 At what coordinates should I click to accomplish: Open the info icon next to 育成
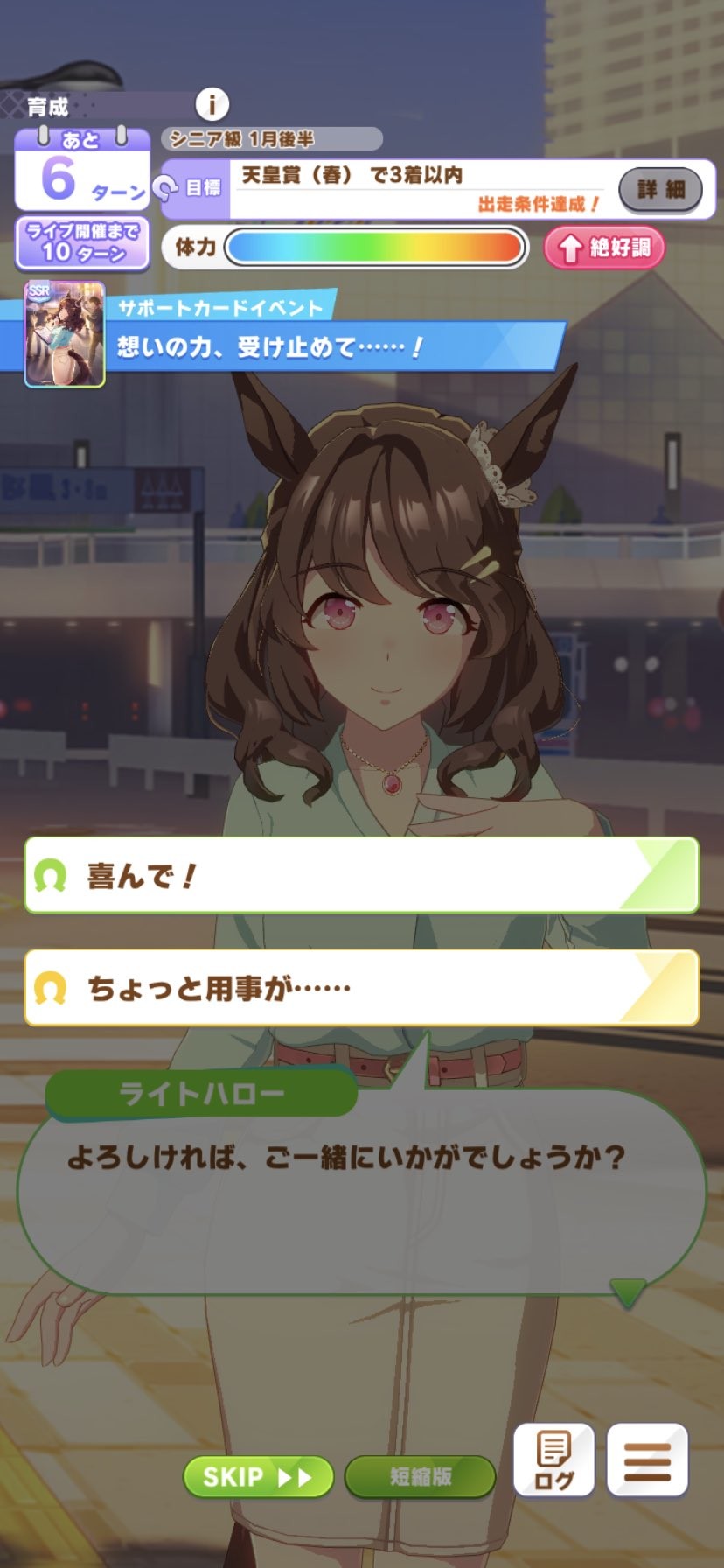click(x=212, y=105)
